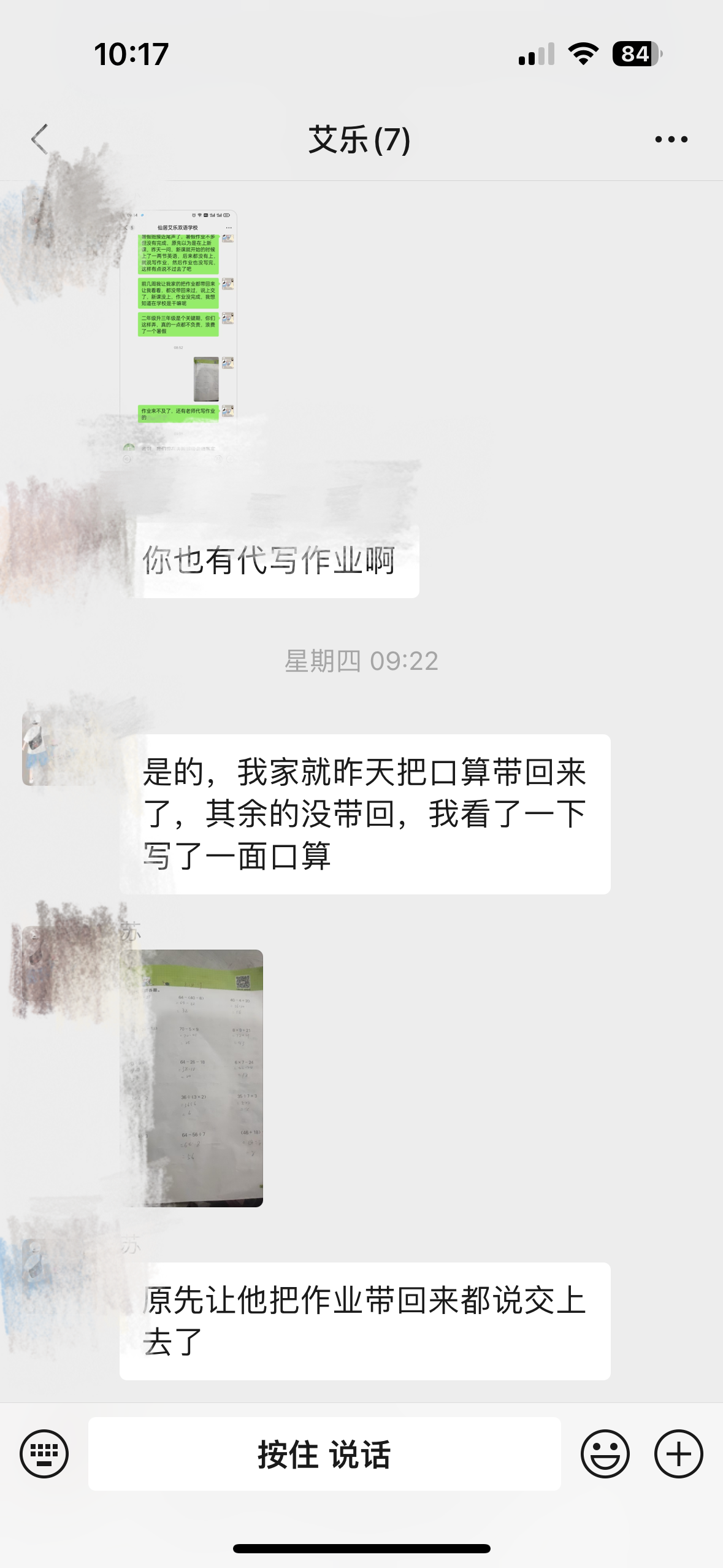Open the plus attachments menu
Screen dimensions: 723x1568
[x=678, y=1453]
